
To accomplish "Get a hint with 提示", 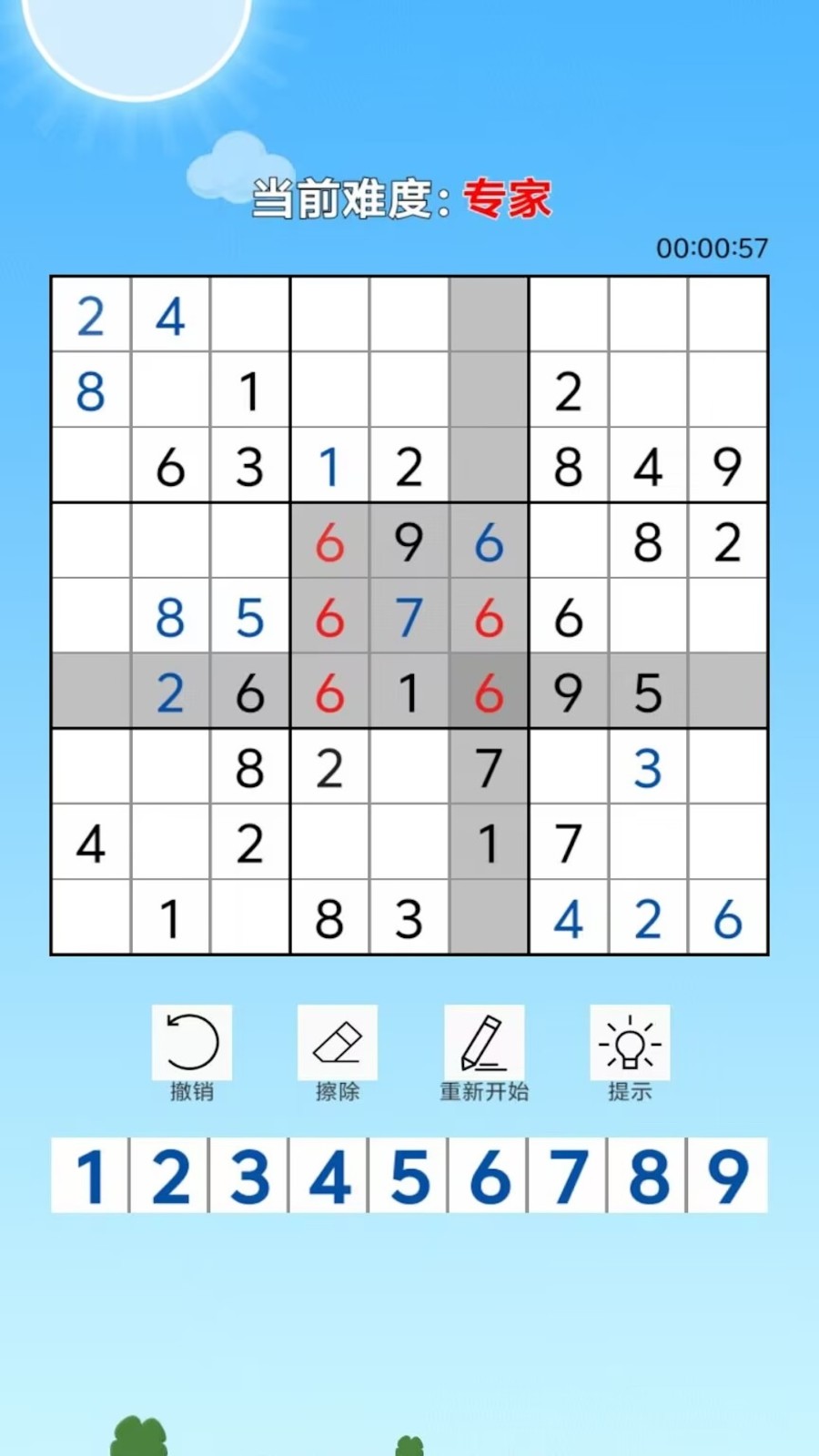I will [x=630, y=1051].
